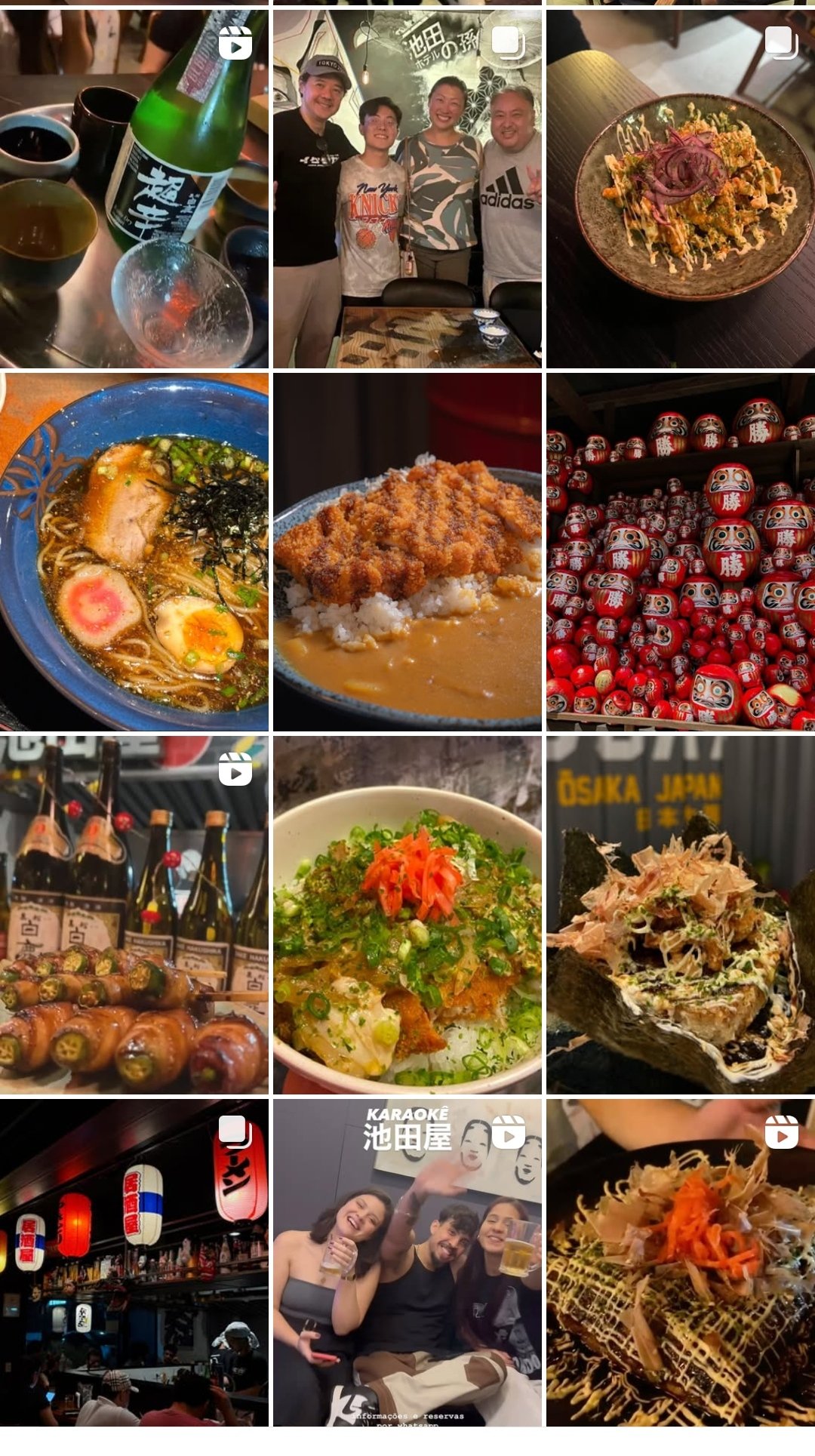815x1456 pixels.
Task: Play the Karaokê reel with three friends
Action: (407, 1262)
